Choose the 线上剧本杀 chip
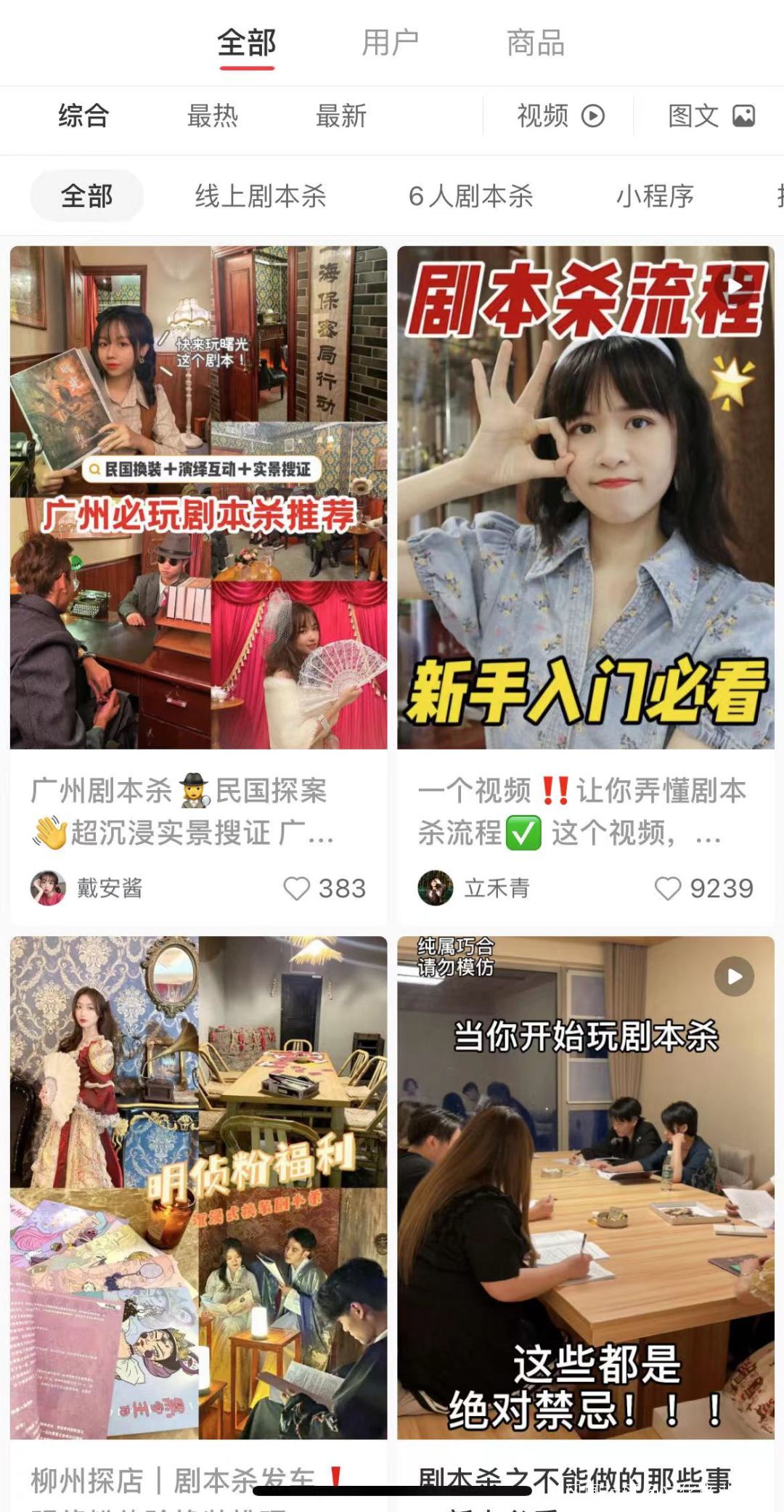 [260, 196]
